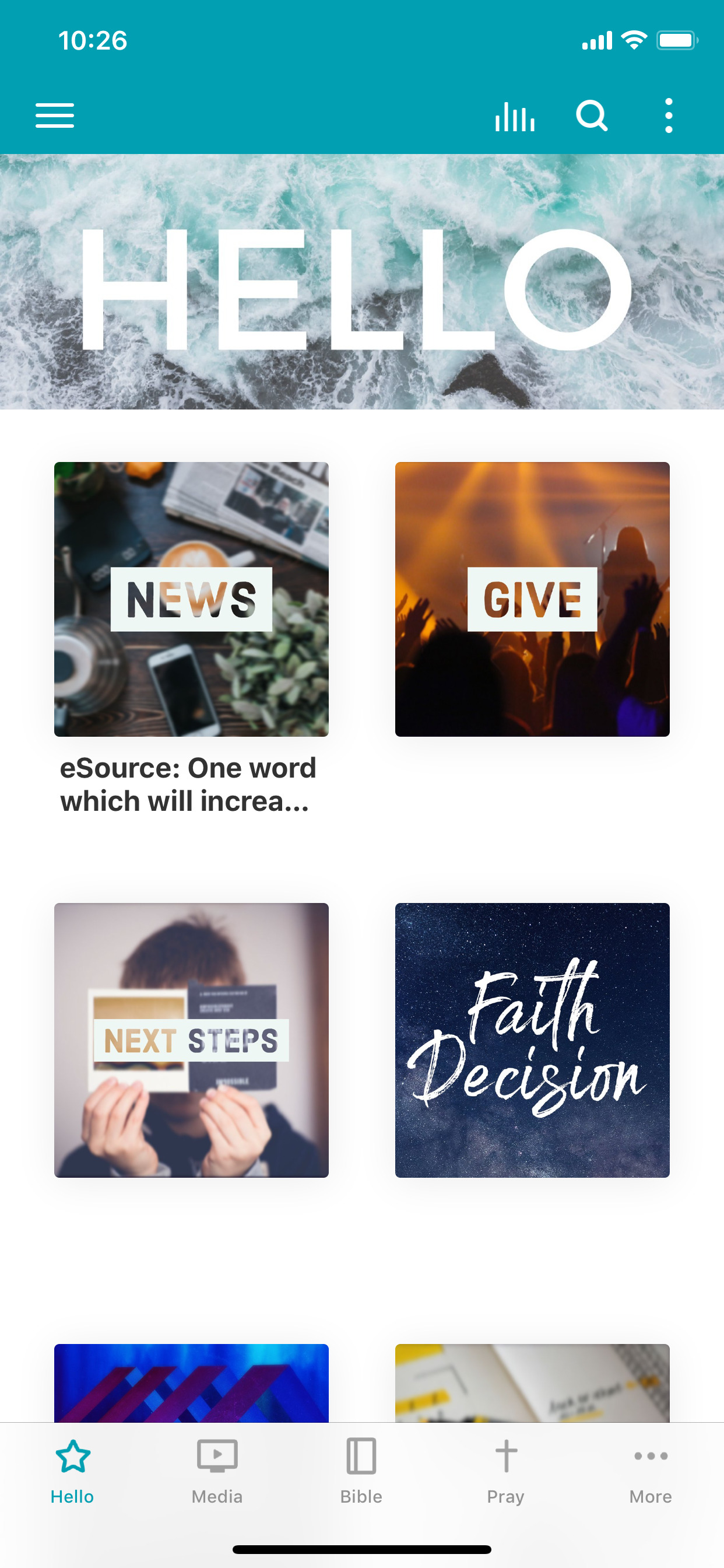Open the three-dot overflow menu
724x1568 pixels.
coord(668,116)
